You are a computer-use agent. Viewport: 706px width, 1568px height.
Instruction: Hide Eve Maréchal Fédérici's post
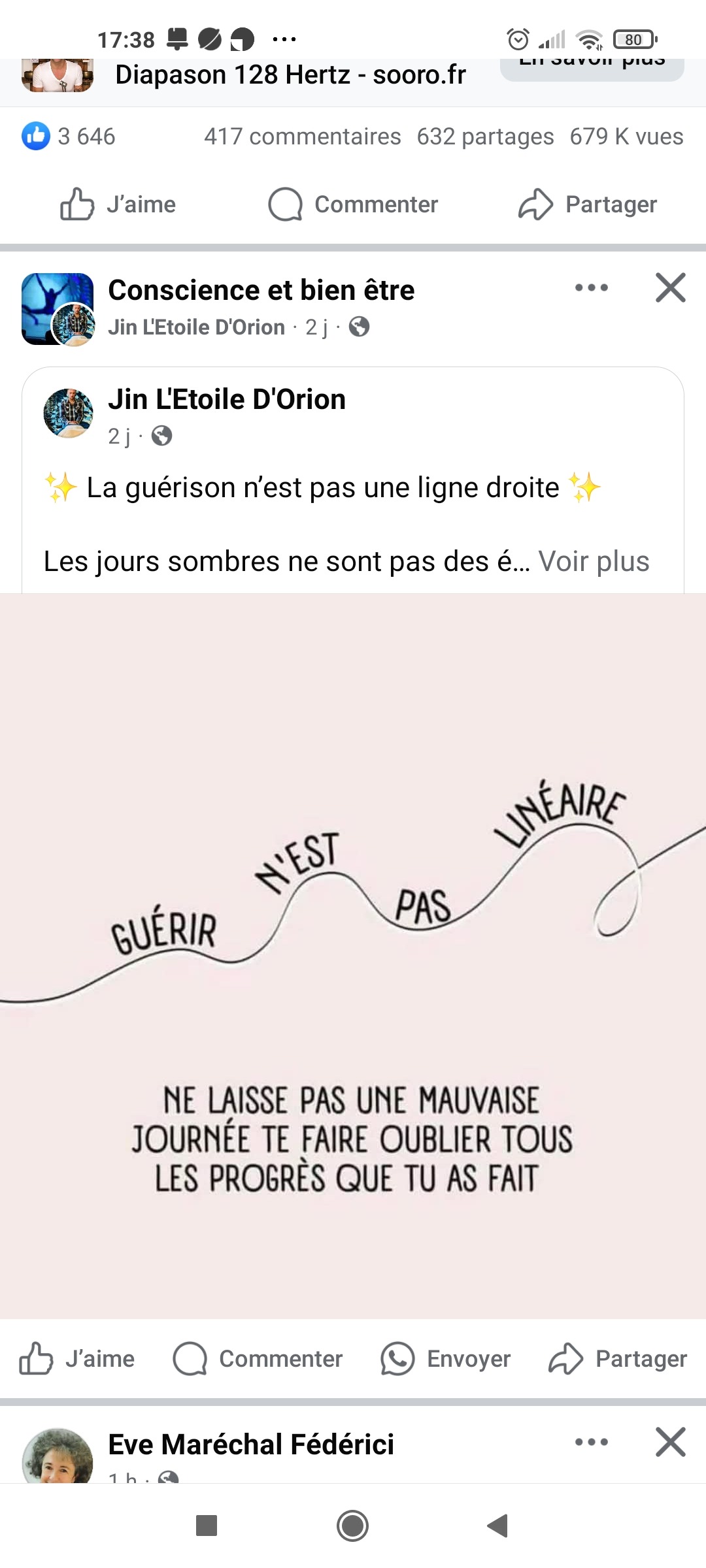coord(670,1442)
